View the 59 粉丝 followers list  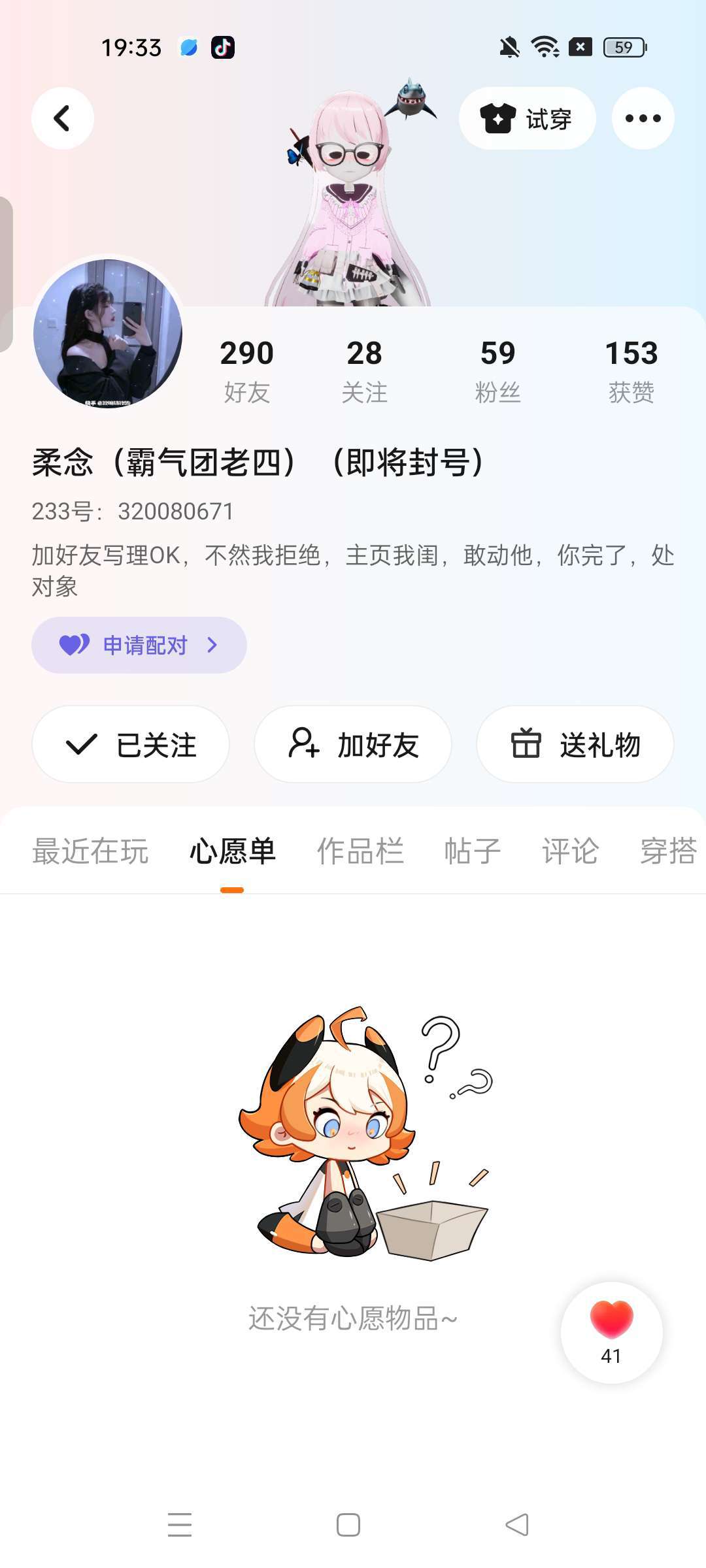[x=497, y=370]
